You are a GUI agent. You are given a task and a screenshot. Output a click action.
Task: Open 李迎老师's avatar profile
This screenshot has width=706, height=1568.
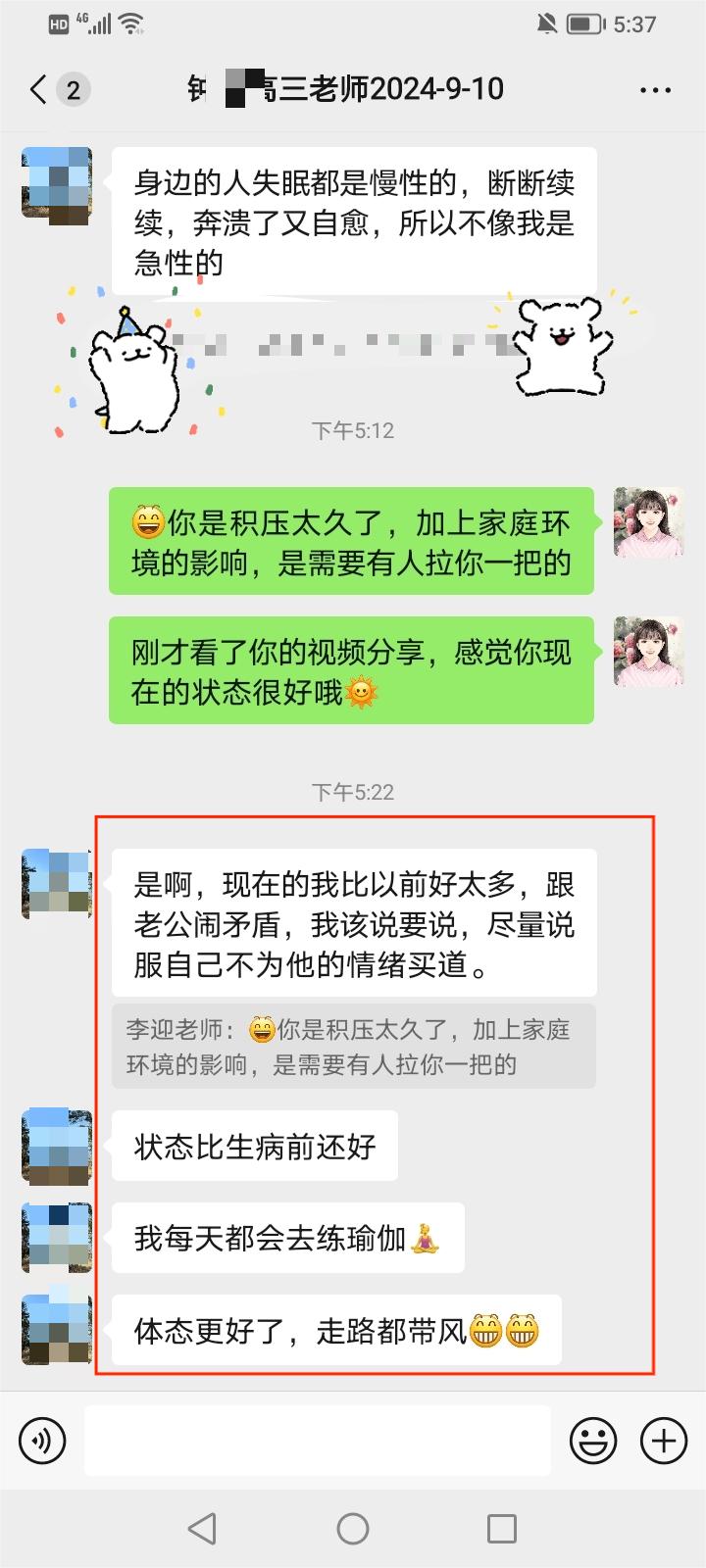click(x=647, y=522)
